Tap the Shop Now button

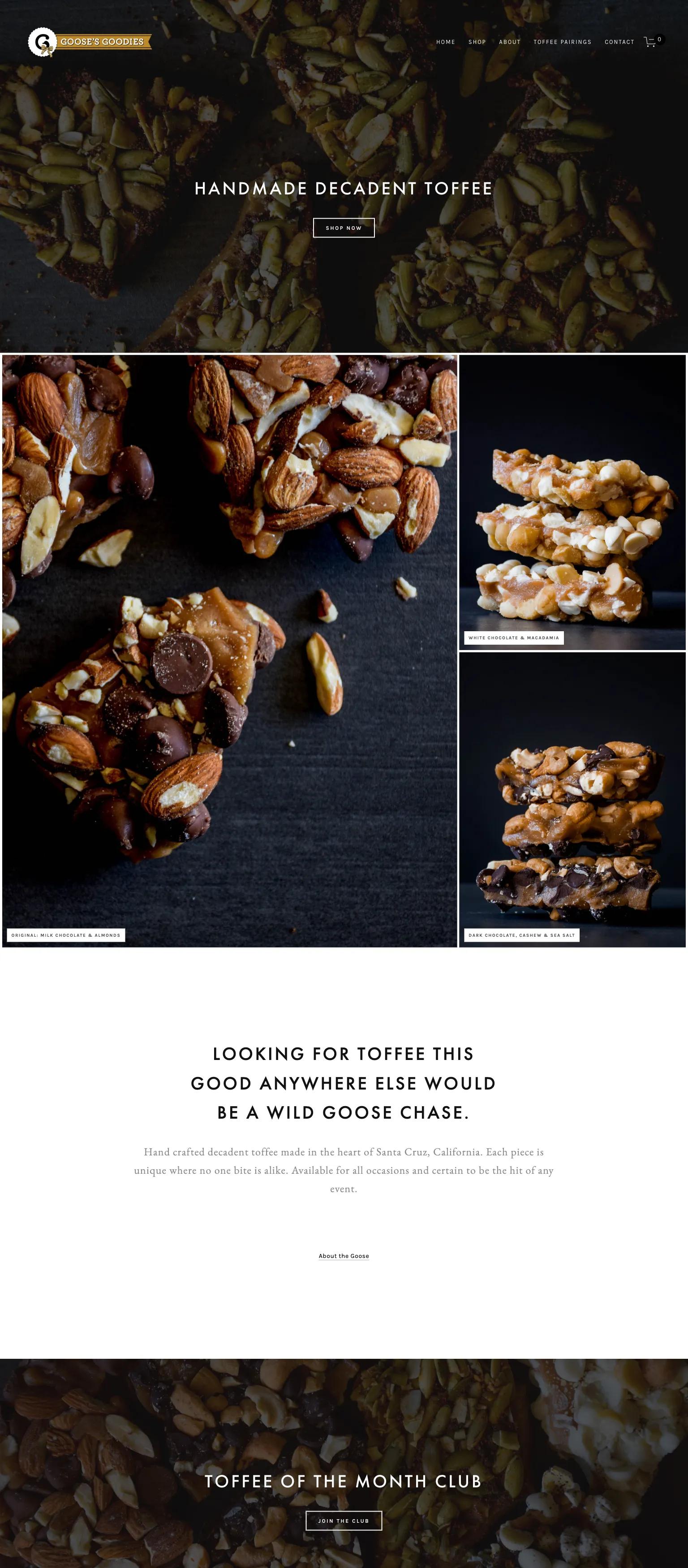pos(344,228)
